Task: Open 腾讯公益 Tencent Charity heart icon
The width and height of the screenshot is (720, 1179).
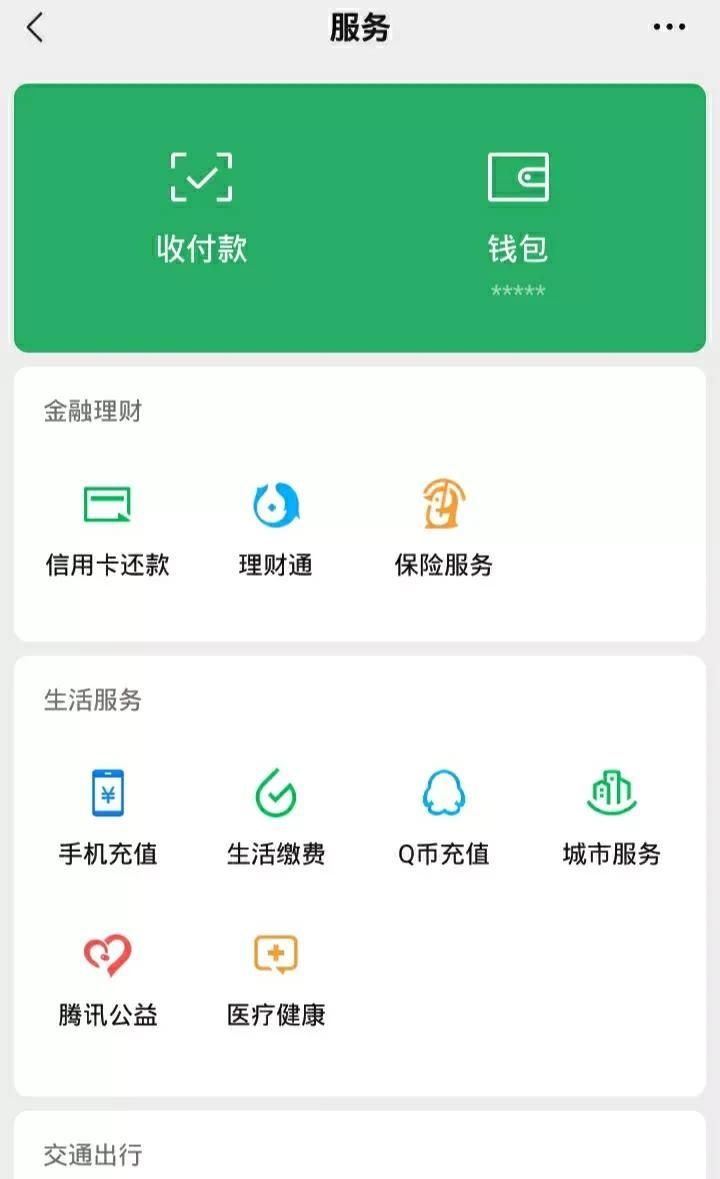Action: pyautogui.click(x=105, y=955)
